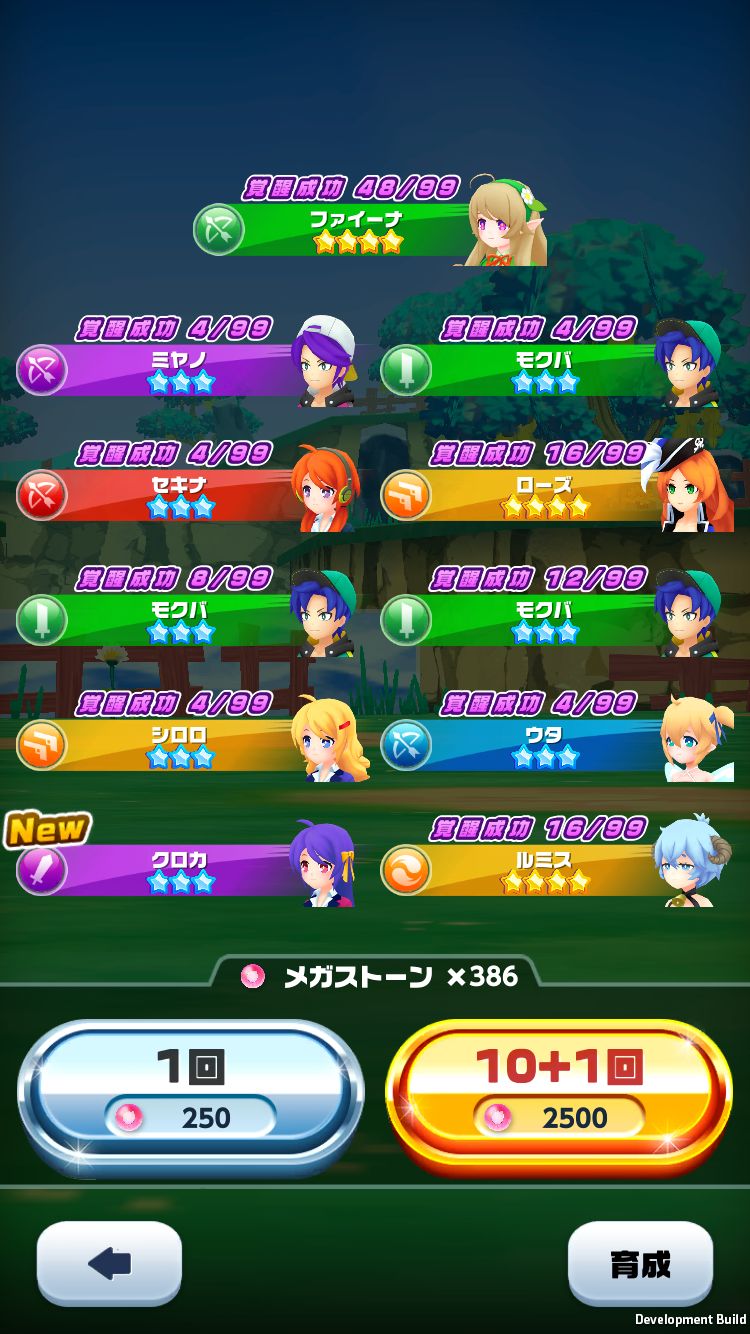
Task: Select the シロロ character result
Action: click(185, 745)
